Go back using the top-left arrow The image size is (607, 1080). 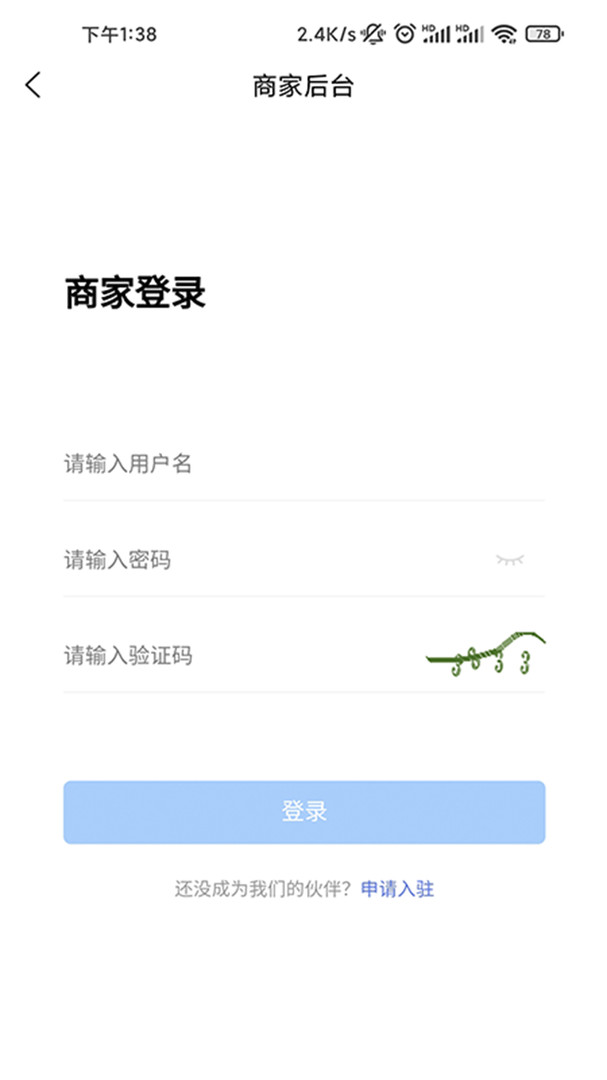(x=33, y=85)
